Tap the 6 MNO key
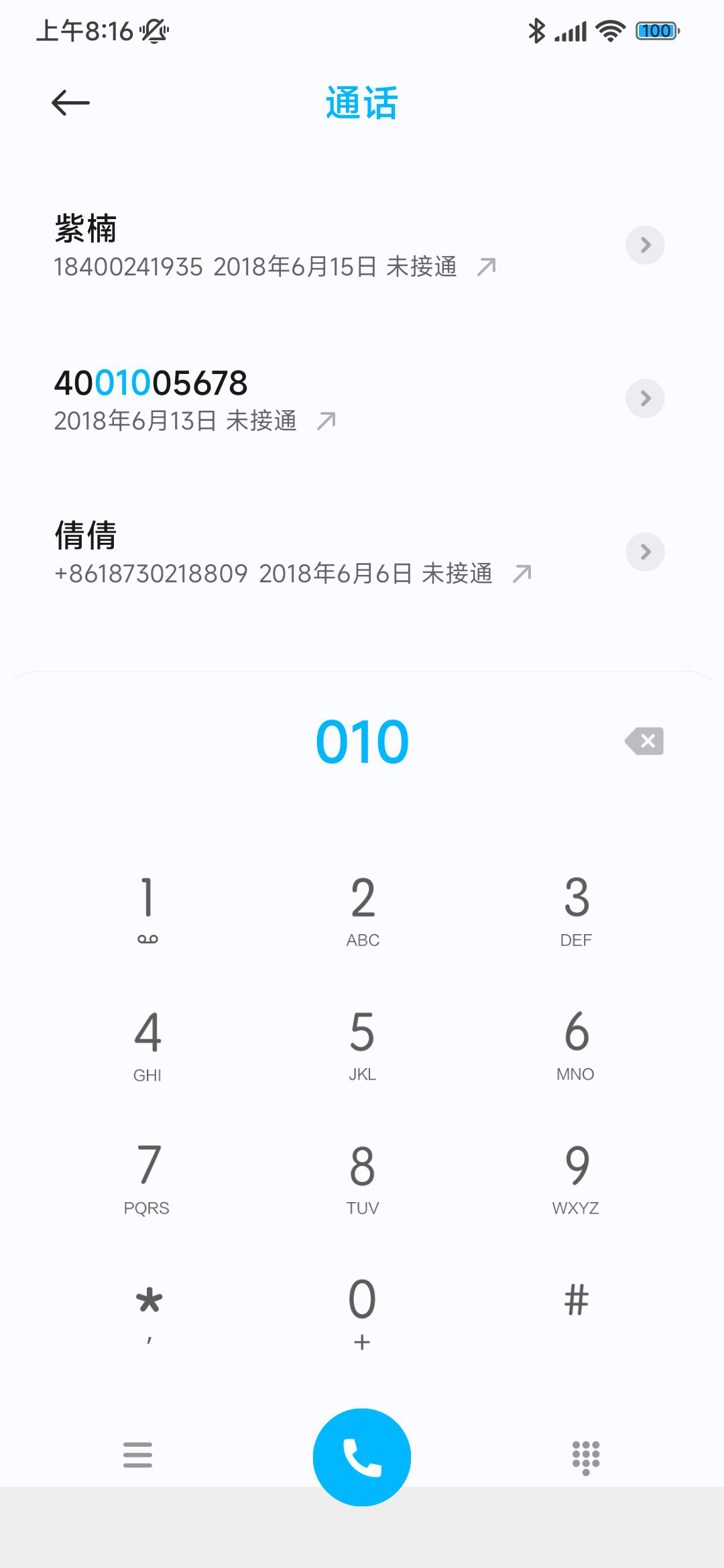This screenshot has width=724, height=1568. [x=576, y=1044]
